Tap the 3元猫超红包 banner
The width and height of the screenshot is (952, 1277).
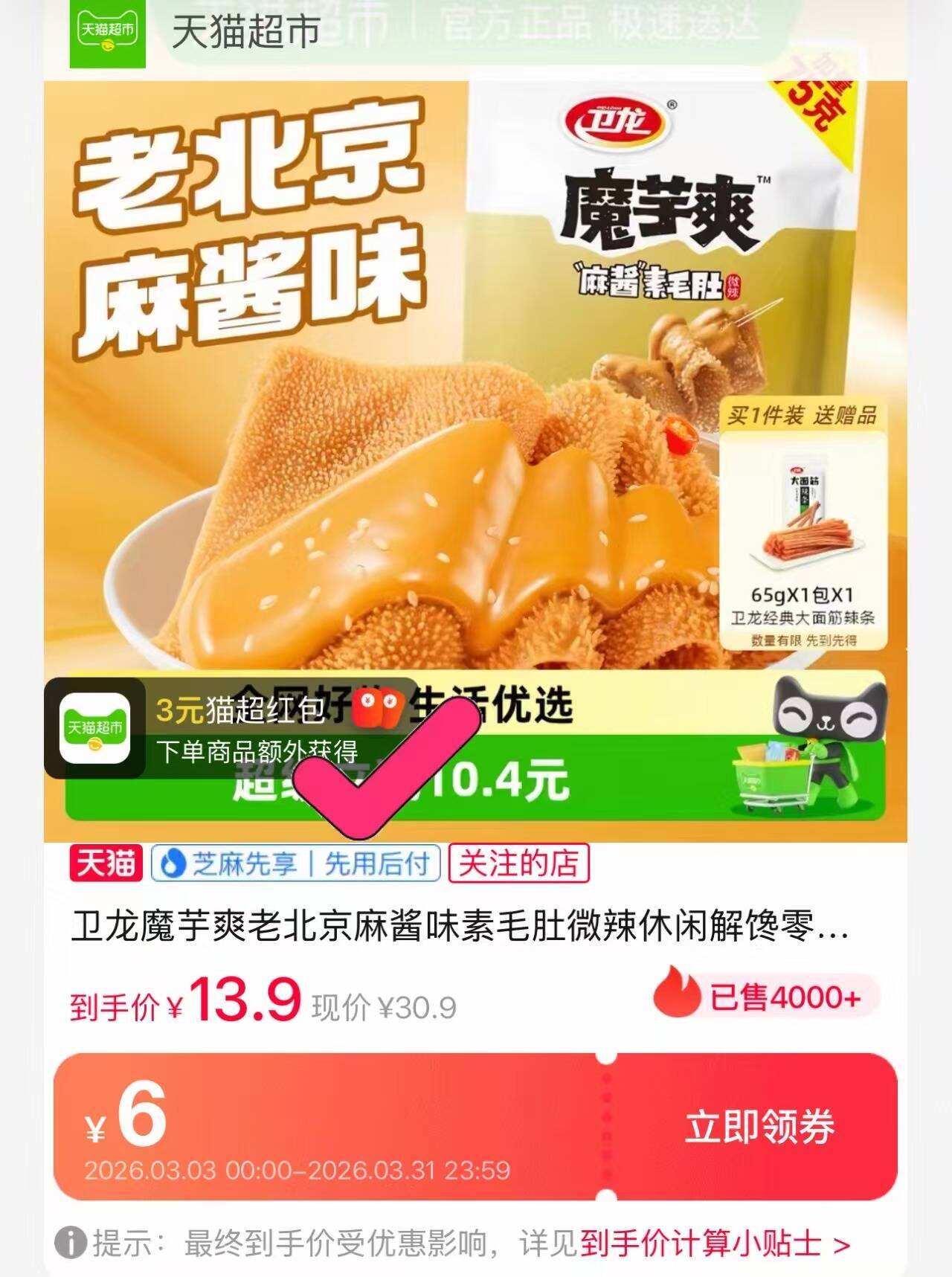[x=223, y=729]
